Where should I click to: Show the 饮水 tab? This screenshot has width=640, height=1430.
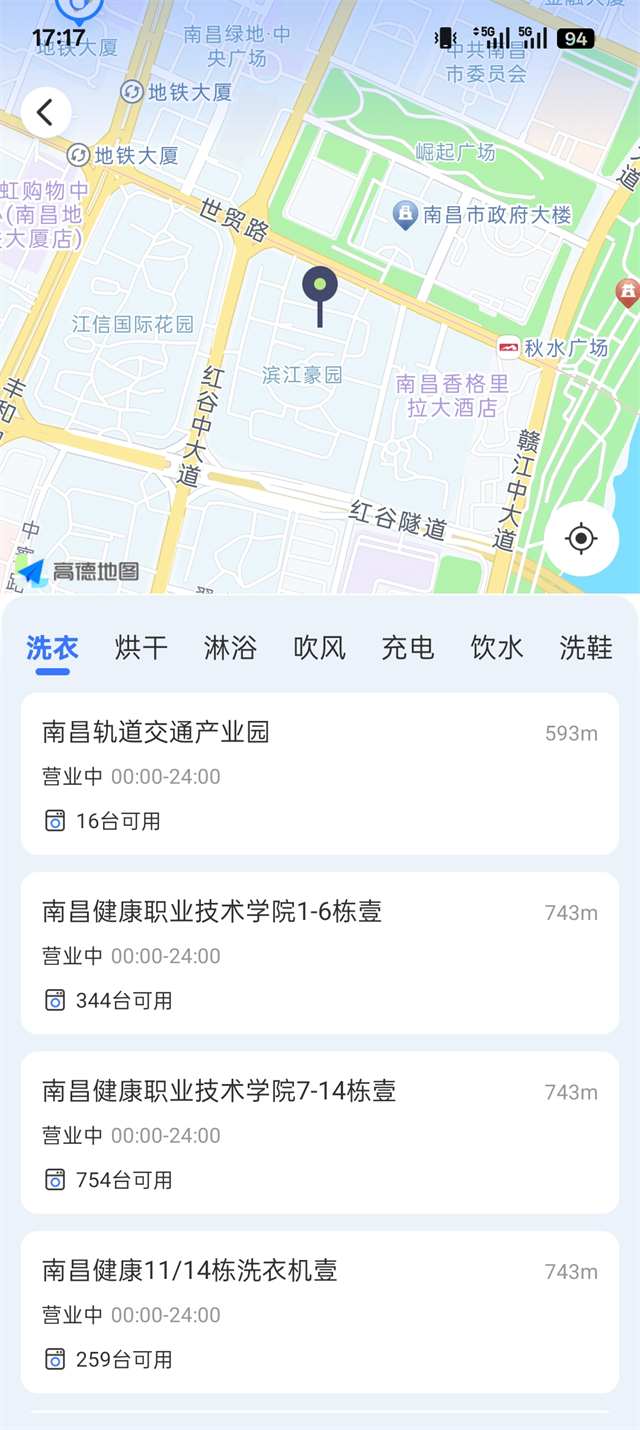click(497, 648)
